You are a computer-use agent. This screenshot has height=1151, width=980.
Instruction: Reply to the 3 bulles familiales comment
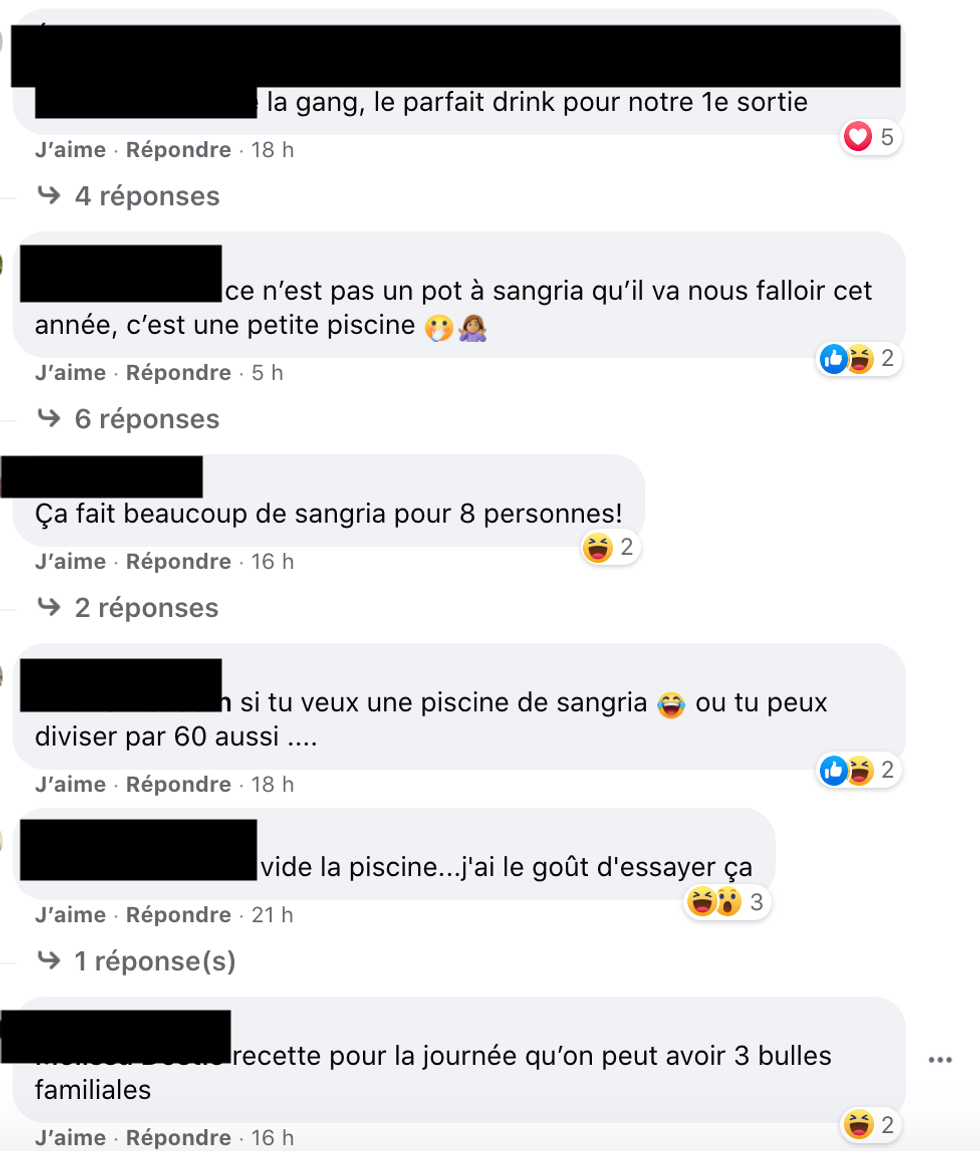(178, 1138)
